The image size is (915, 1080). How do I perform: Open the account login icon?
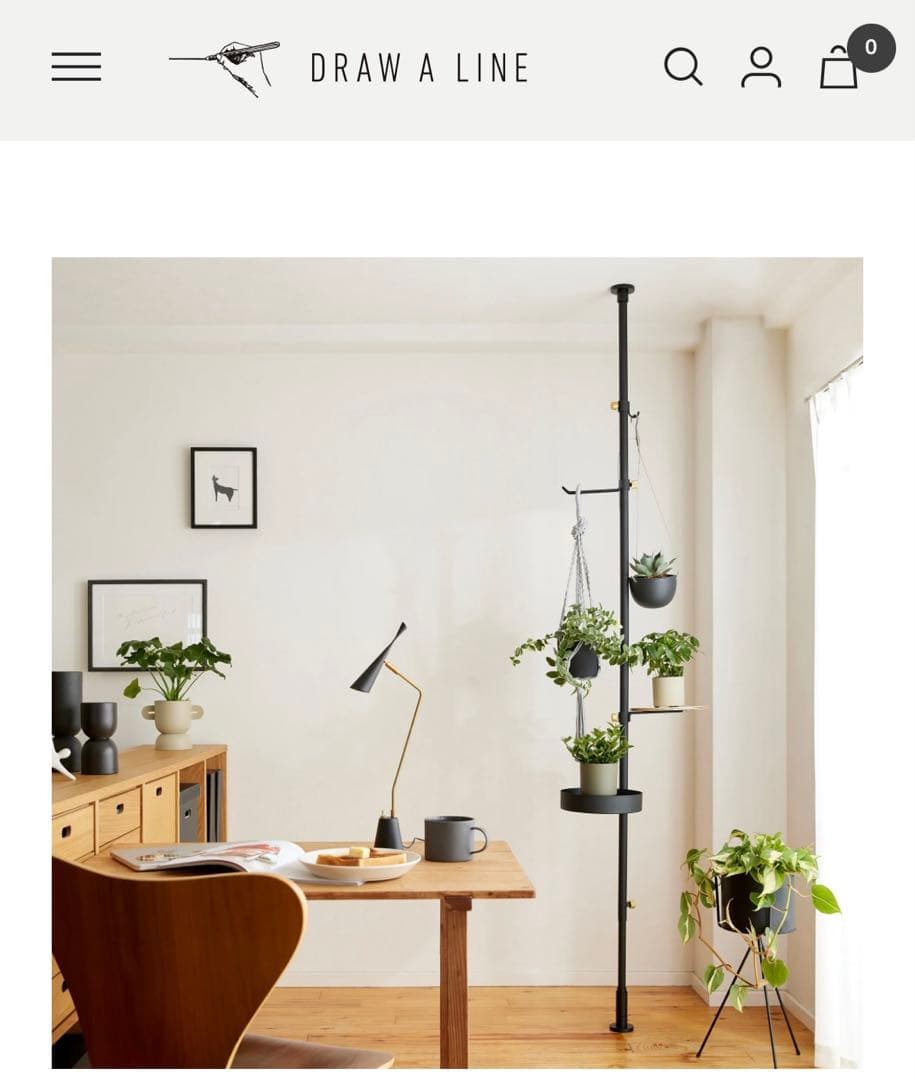coord(761,67)
